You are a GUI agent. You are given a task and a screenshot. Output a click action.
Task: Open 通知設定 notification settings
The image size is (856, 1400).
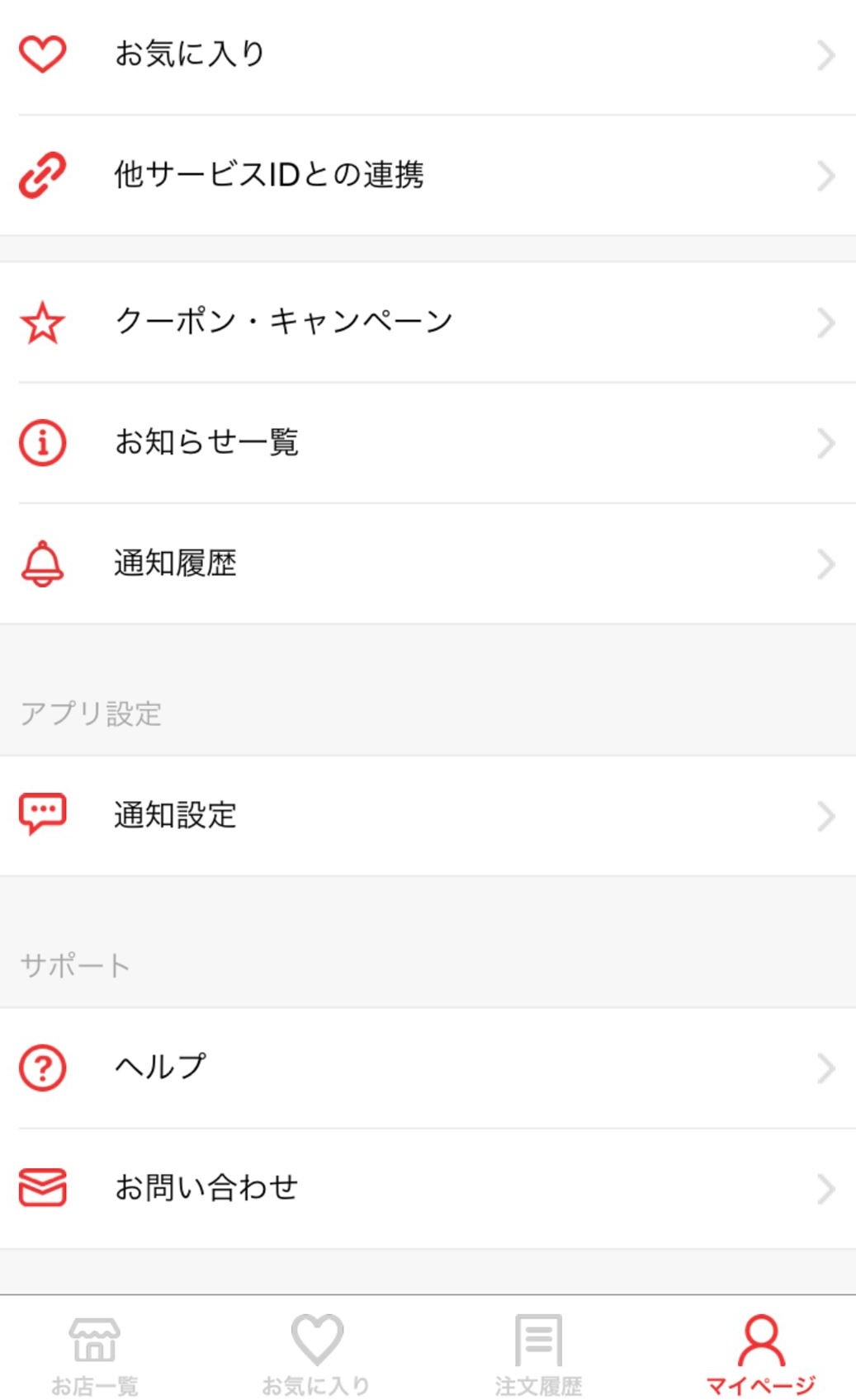point(428,816)
